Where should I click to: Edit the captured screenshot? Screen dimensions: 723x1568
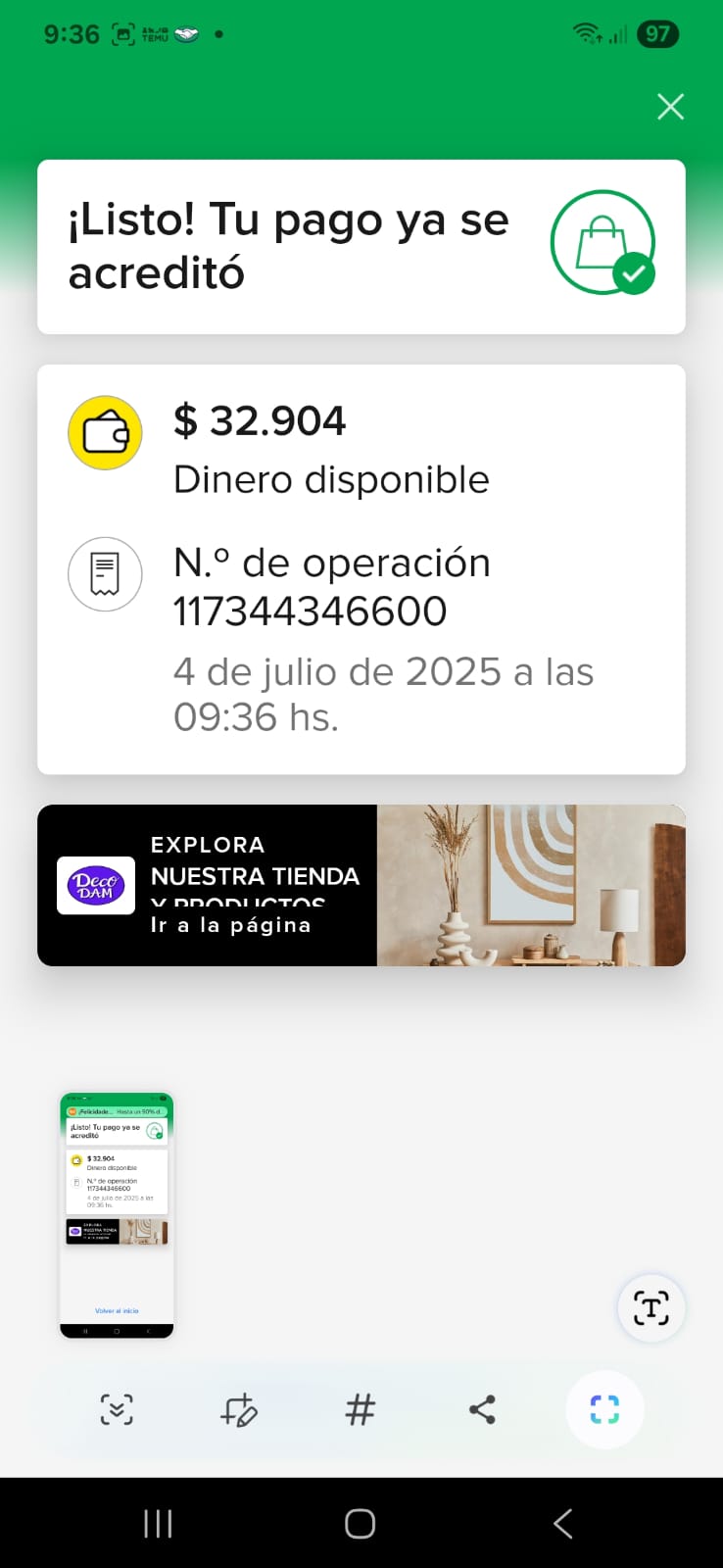coord(238,1410)
